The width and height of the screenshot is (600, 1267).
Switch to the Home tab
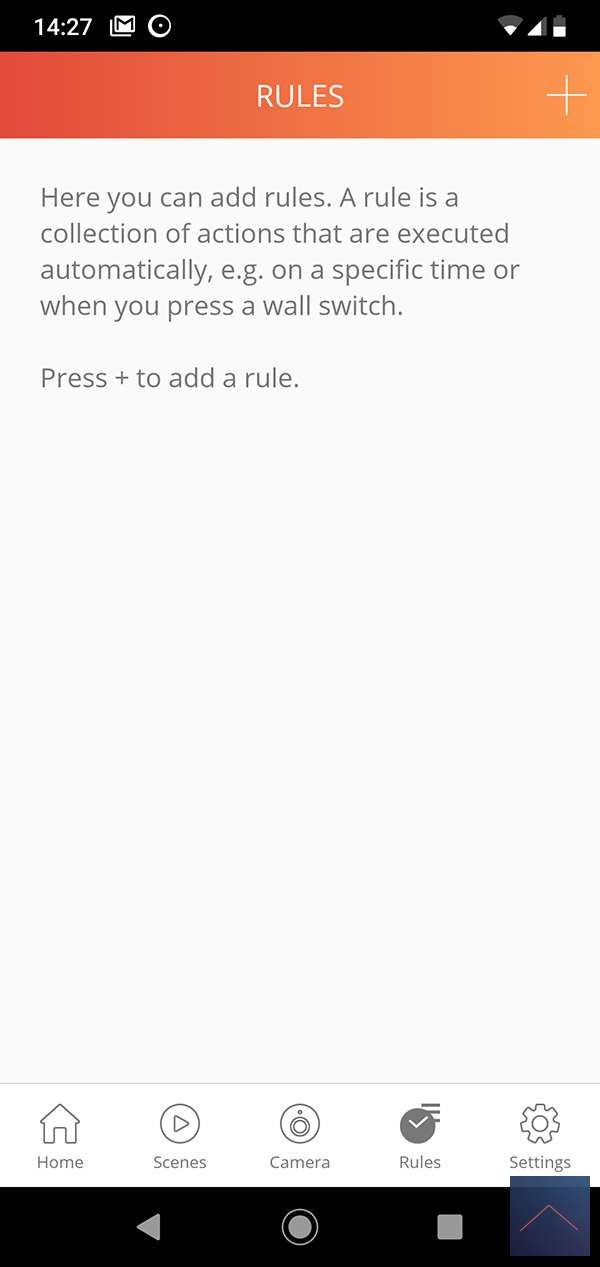(60, 1136)
